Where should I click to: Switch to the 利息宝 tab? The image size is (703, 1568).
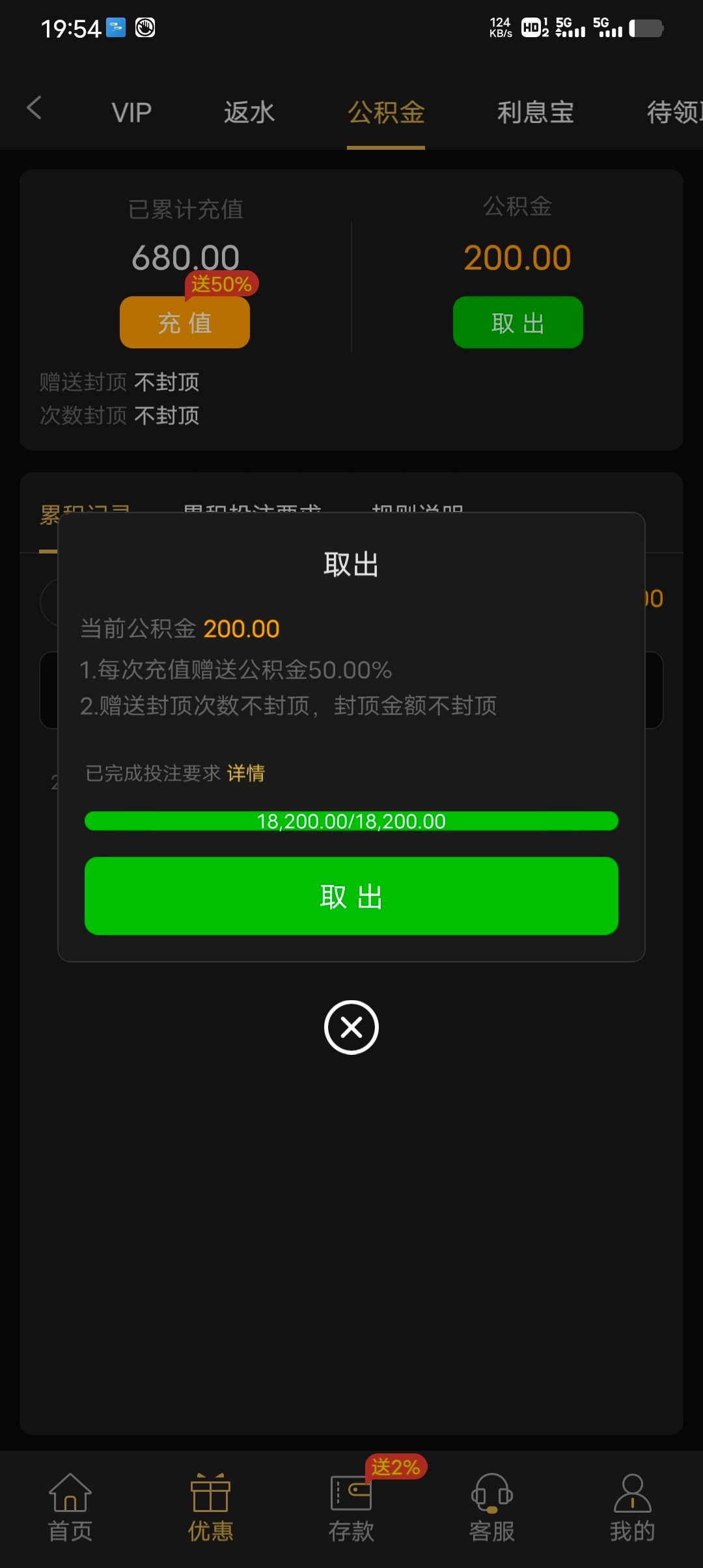click(x=535, y=112)
